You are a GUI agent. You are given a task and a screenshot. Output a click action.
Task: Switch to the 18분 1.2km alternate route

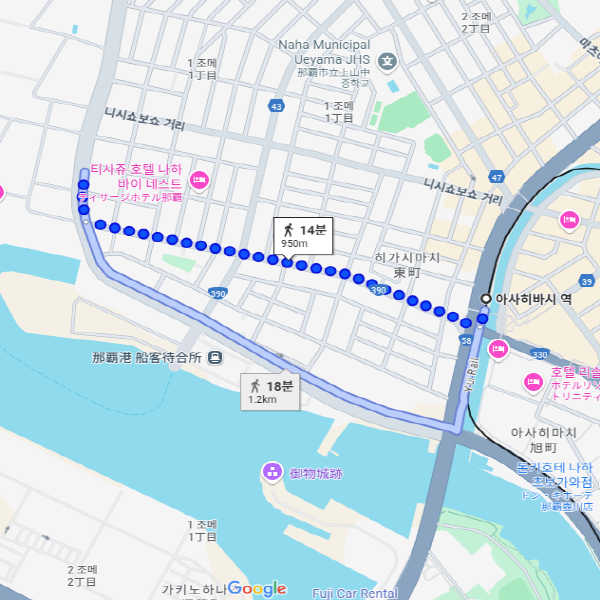[268, 391]
